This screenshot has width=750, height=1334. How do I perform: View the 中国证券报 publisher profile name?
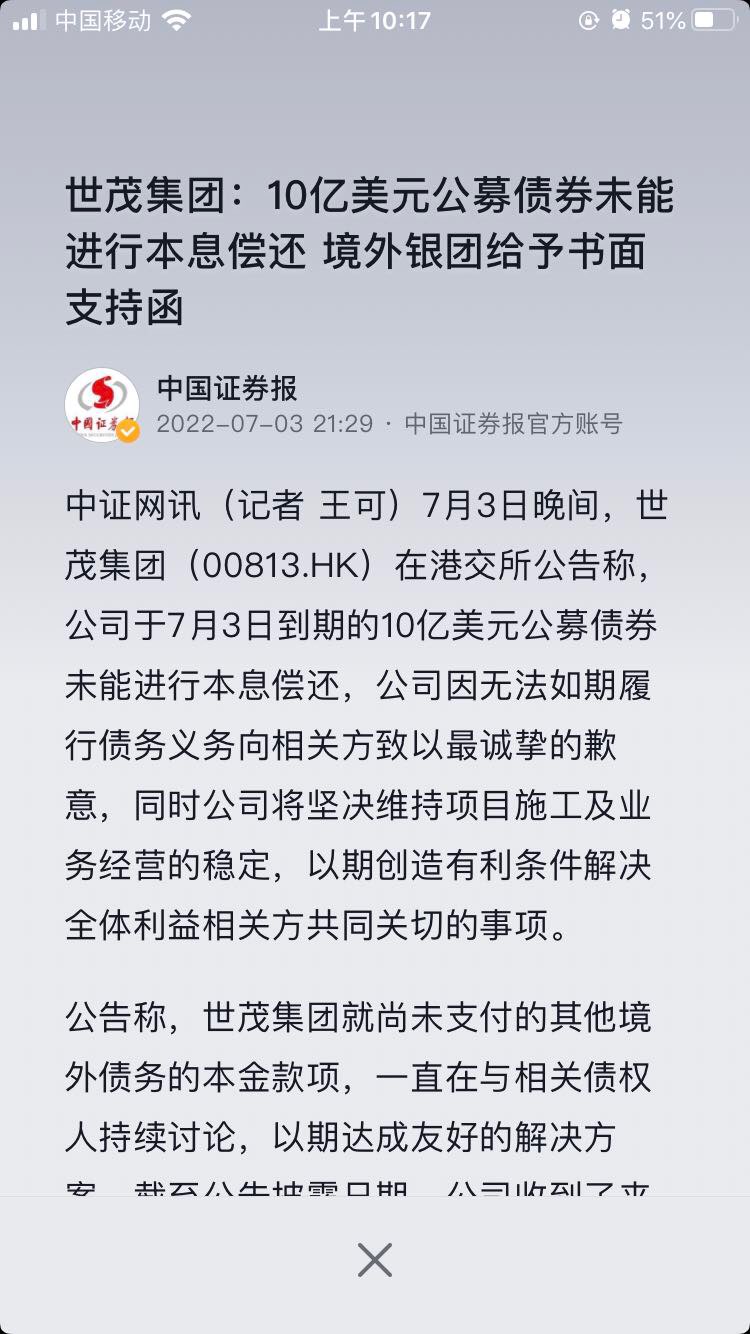tap(228, 388)
